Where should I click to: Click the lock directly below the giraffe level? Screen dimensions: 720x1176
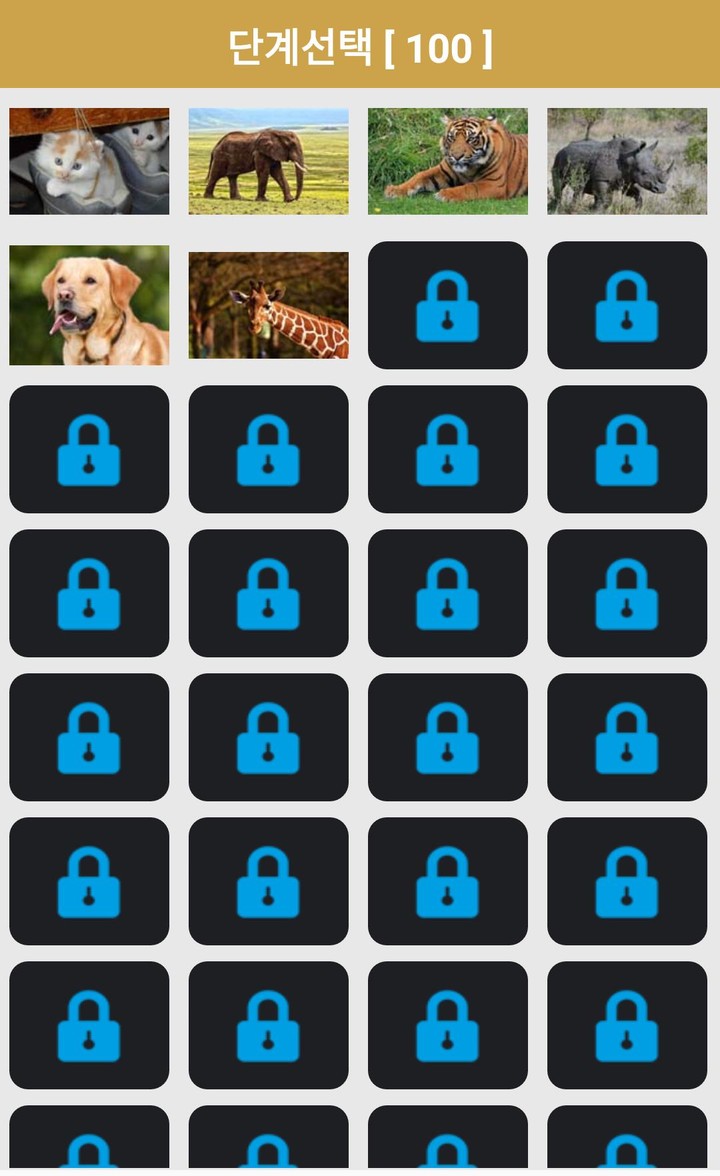coord(268,448)
